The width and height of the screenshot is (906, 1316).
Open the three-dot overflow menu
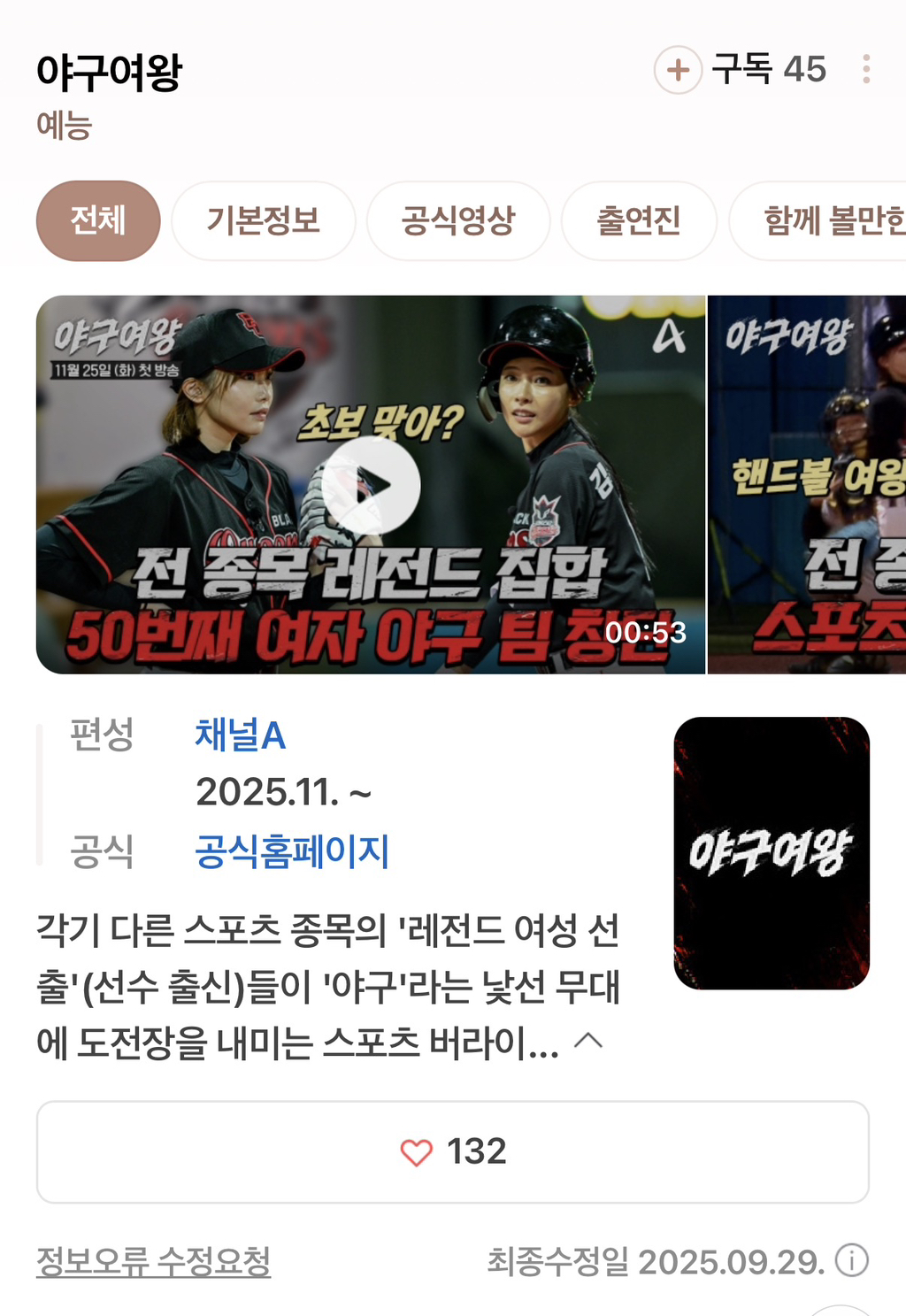(865, 69)
